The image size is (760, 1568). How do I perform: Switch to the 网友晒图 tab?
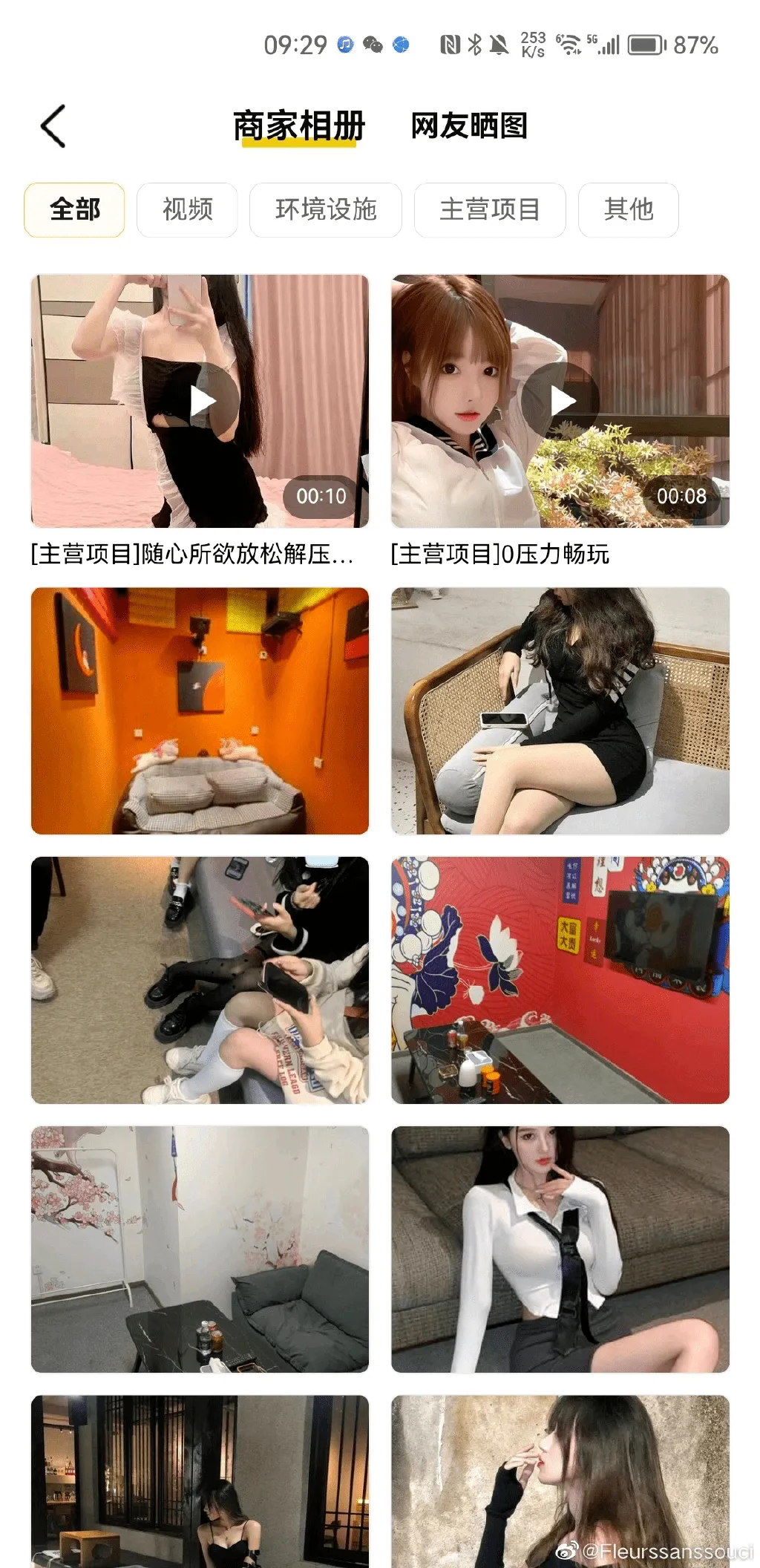pyautogui.click(x=469, y=126)
